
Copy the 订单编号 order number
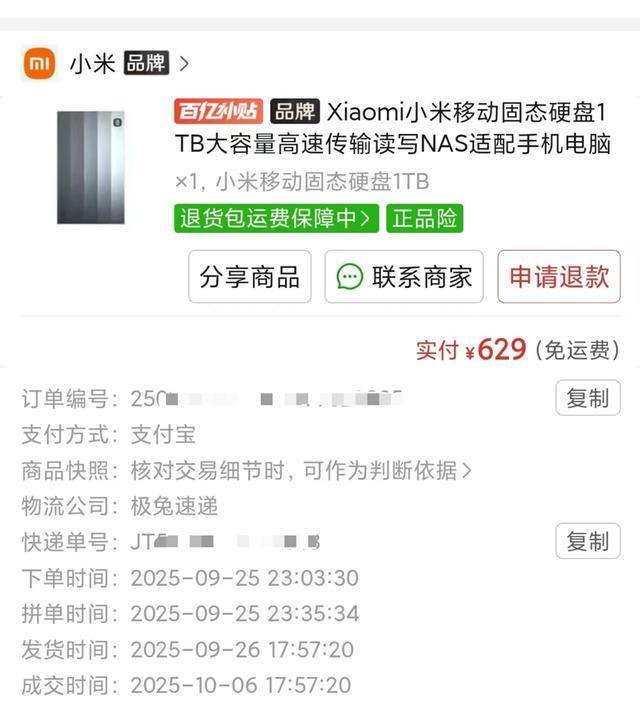pos(587,398)
